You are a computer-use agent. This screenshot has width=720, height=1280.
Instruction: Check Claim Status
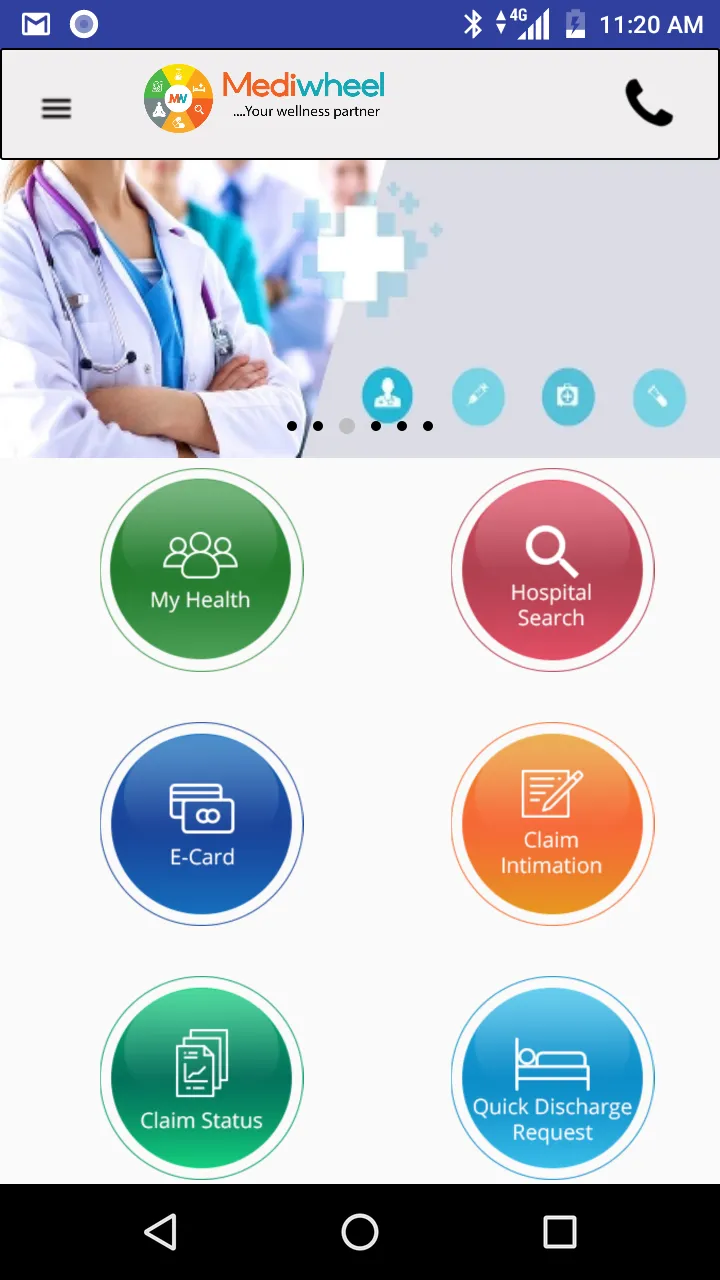(201, 1078)
